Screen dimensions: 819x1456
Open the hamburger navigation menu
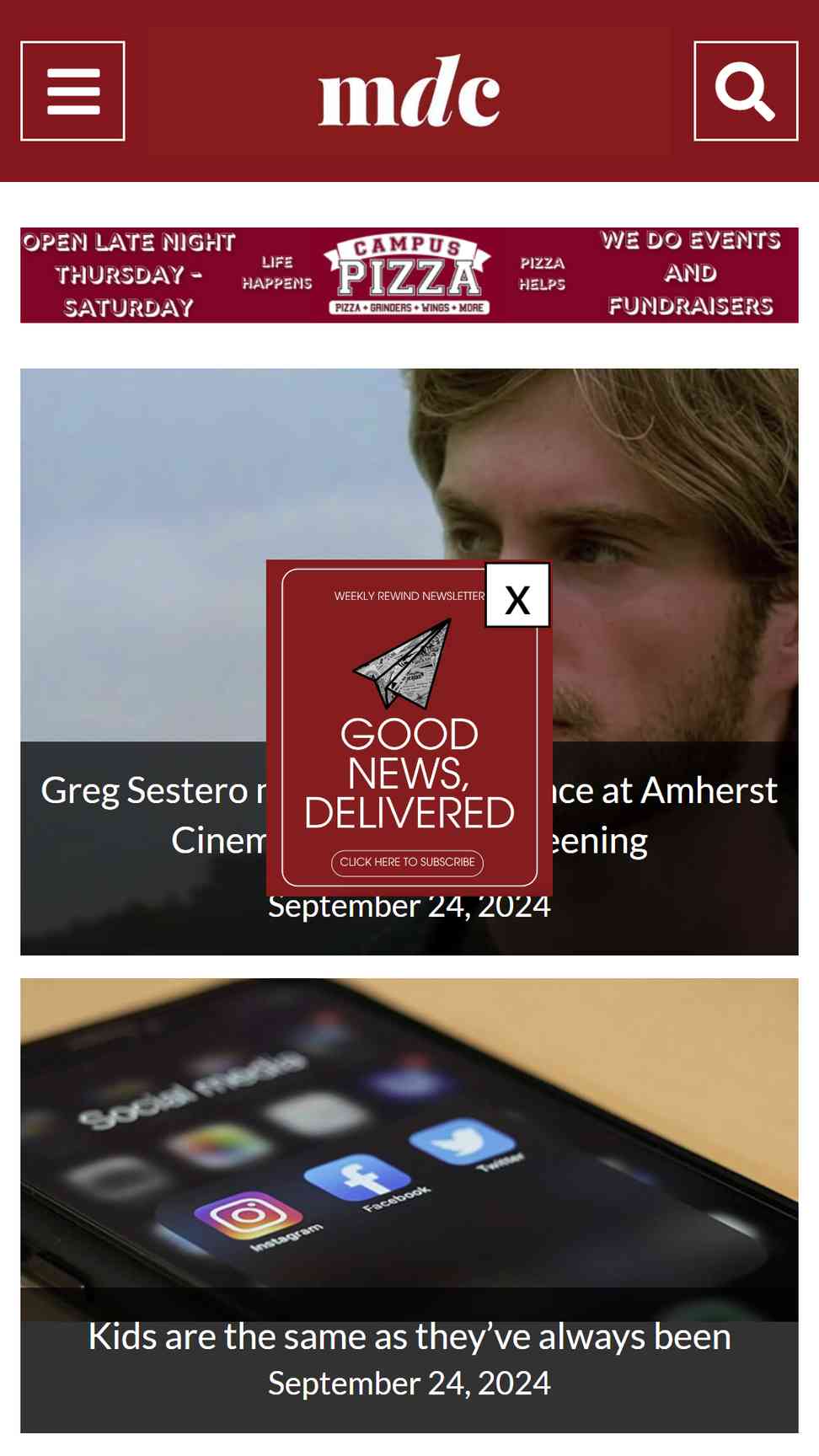[x=72, y=91]
